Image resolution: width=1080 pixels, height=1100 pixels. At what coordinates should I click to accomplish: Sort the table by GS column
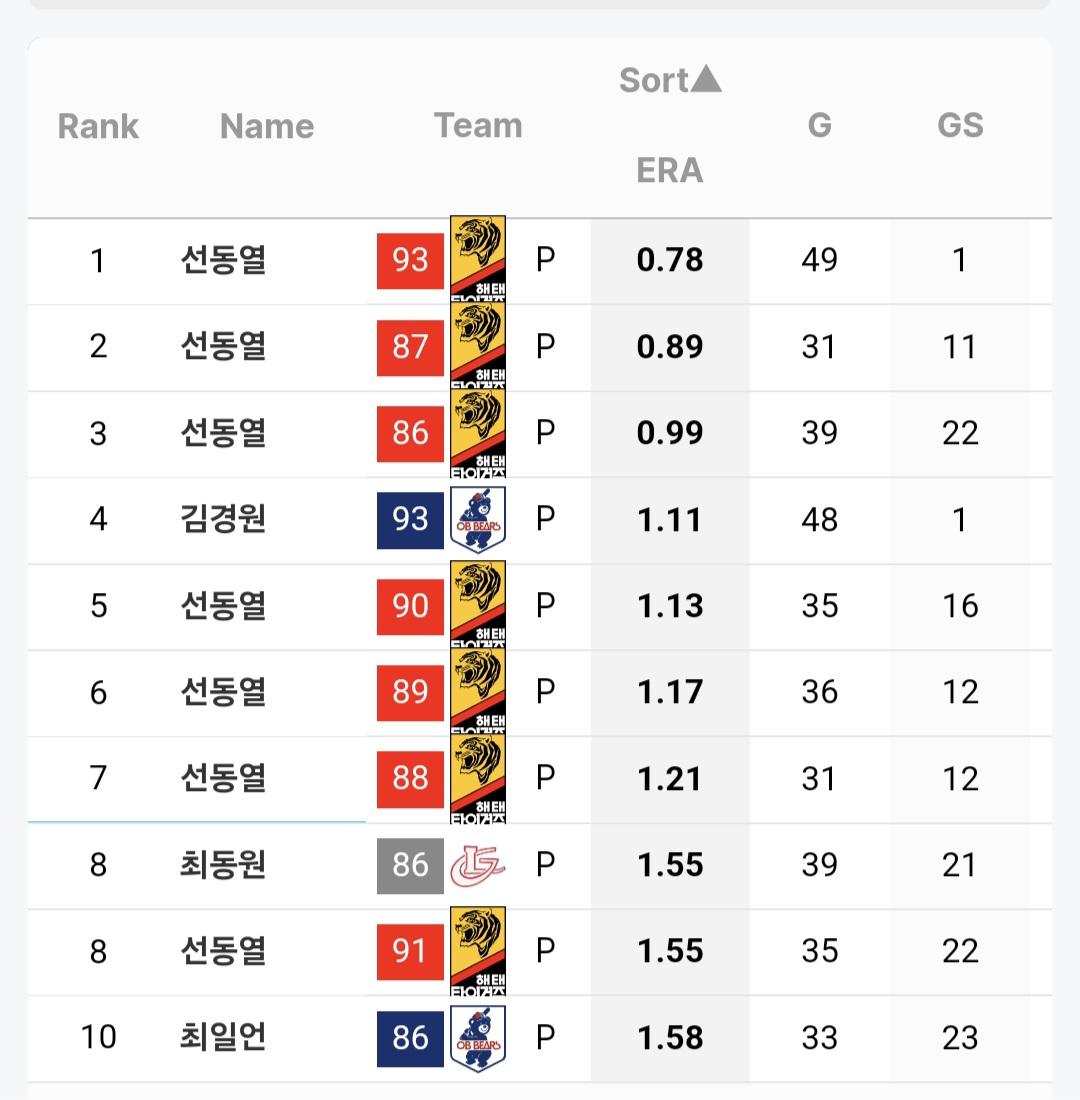(959, 126)
